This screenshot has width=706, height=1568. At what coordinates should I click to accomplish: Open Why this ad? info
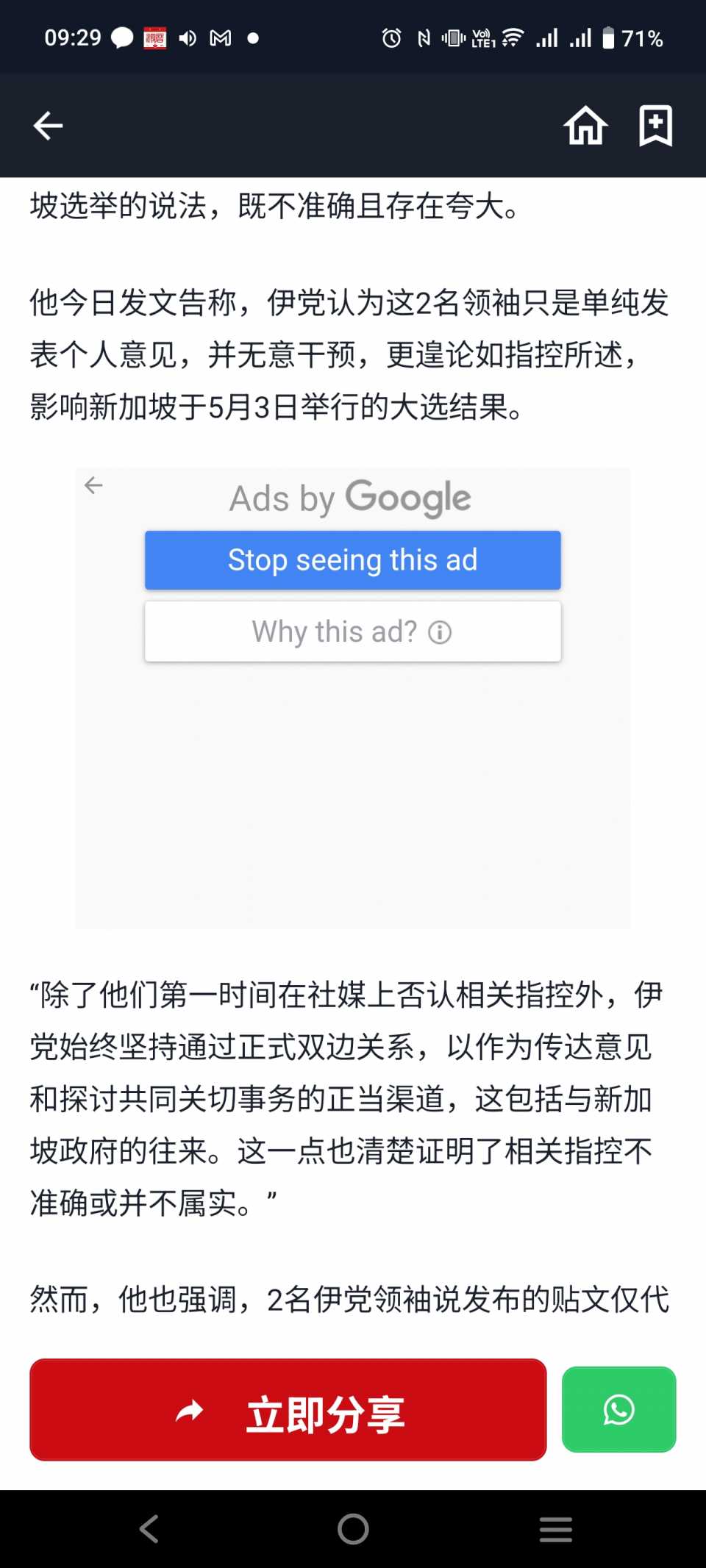click(352, 631)
